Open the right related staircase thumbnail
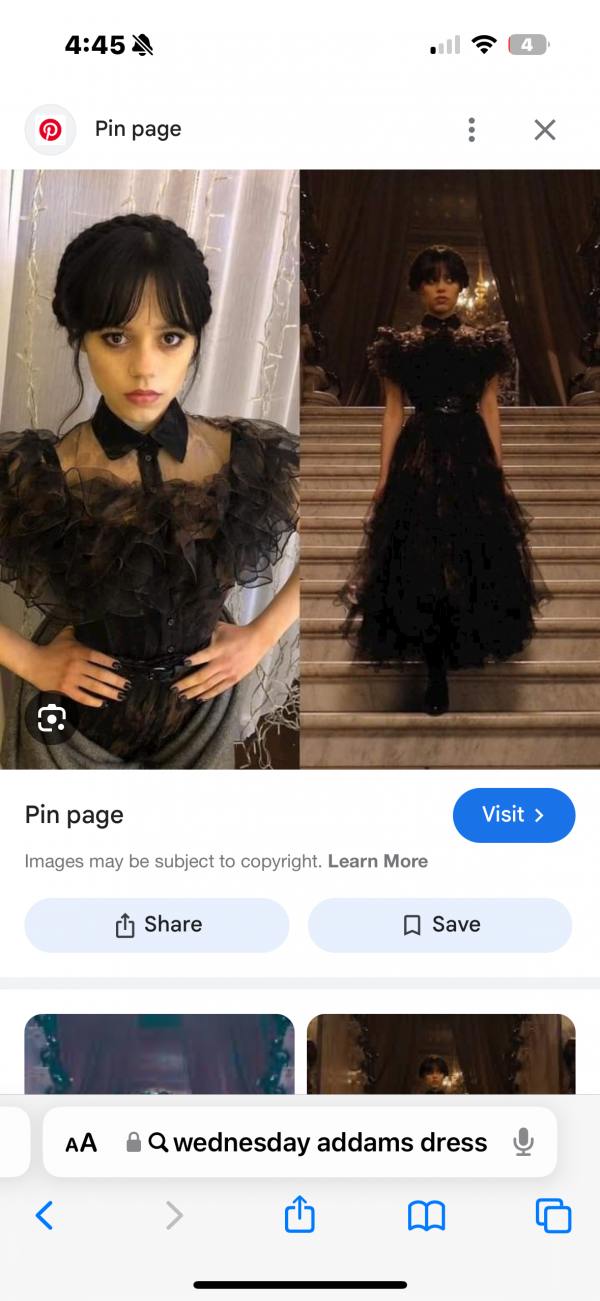Screen dimensions: 600x1301 coord(441,1053)
